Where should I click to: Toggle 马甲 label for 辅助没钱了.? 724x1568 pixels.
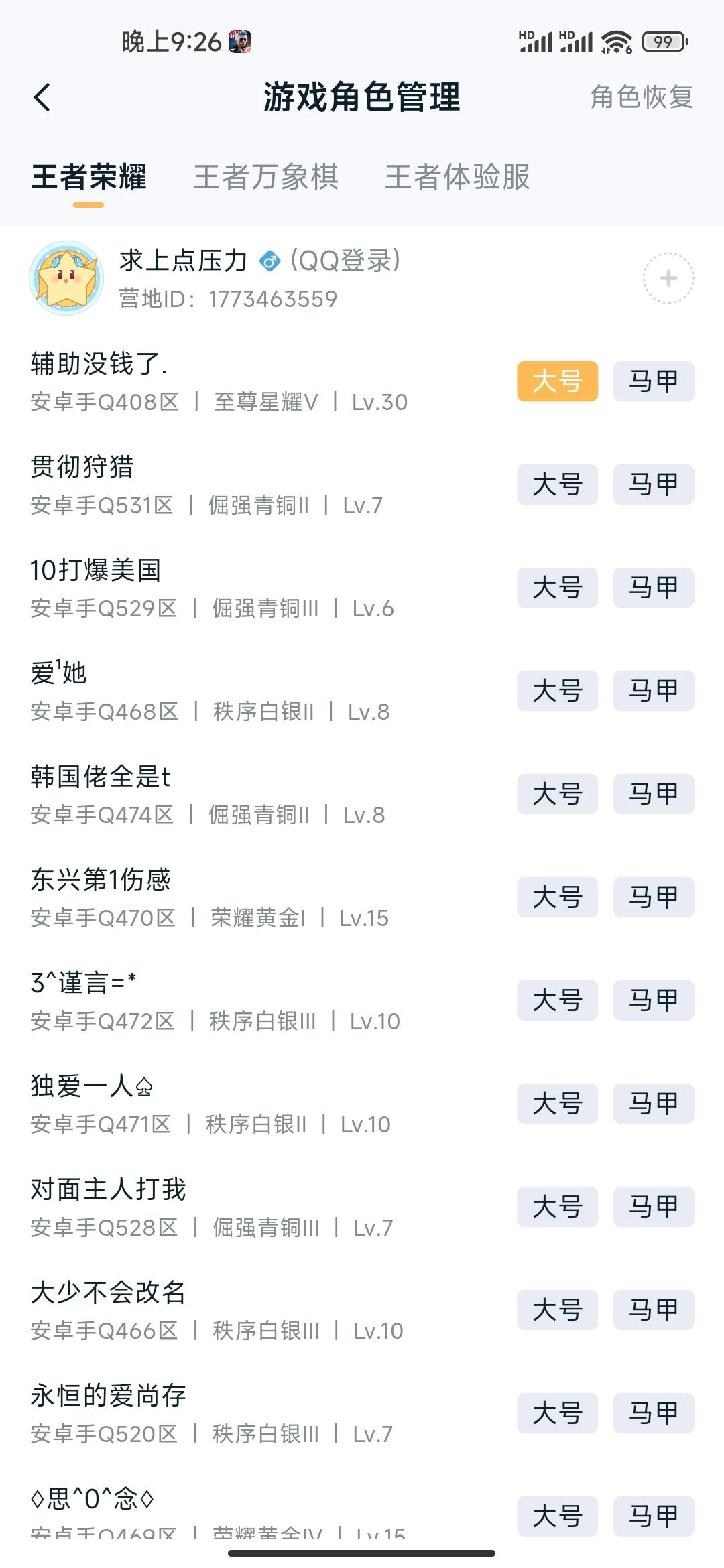tap(653, 381)
